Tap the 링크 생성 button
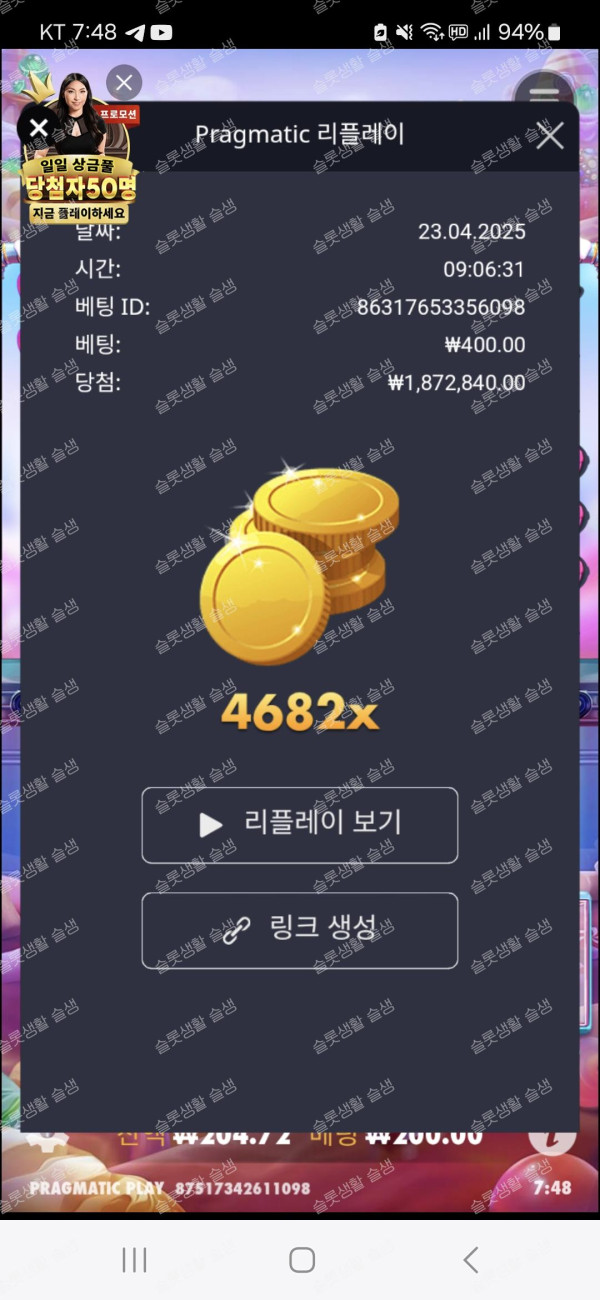 300,931
